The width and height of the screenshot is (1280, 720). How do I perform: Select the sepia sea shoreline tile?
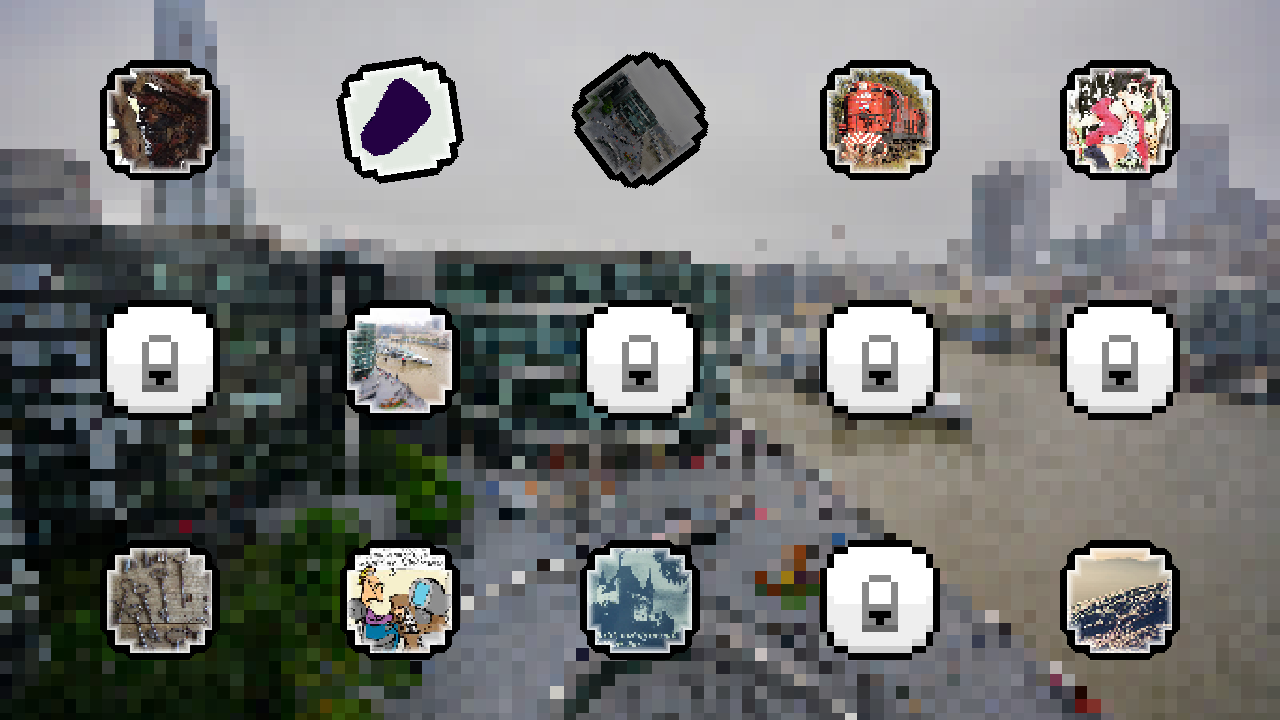pyautogui.click(x=1120, y=600)
